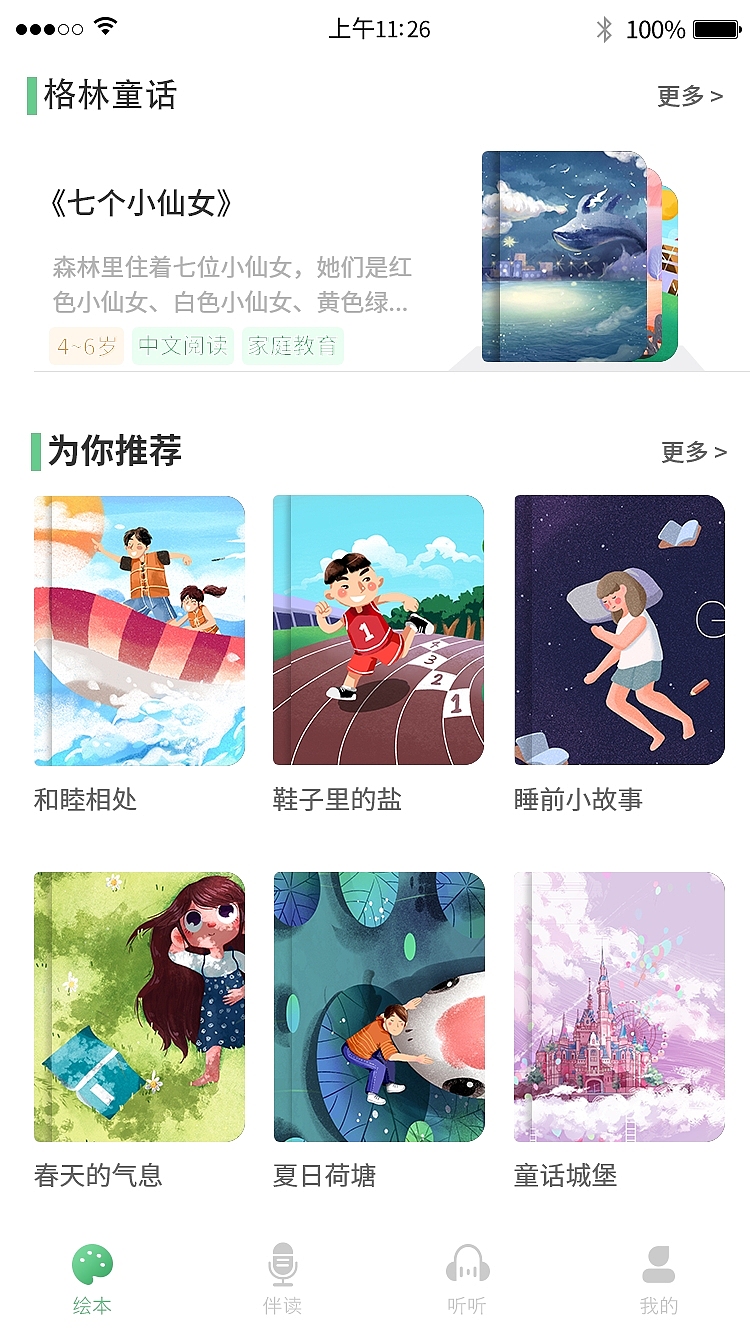750x1334 pixels.
Task: Switch to the 绘本 tab
Action: 91,1280
